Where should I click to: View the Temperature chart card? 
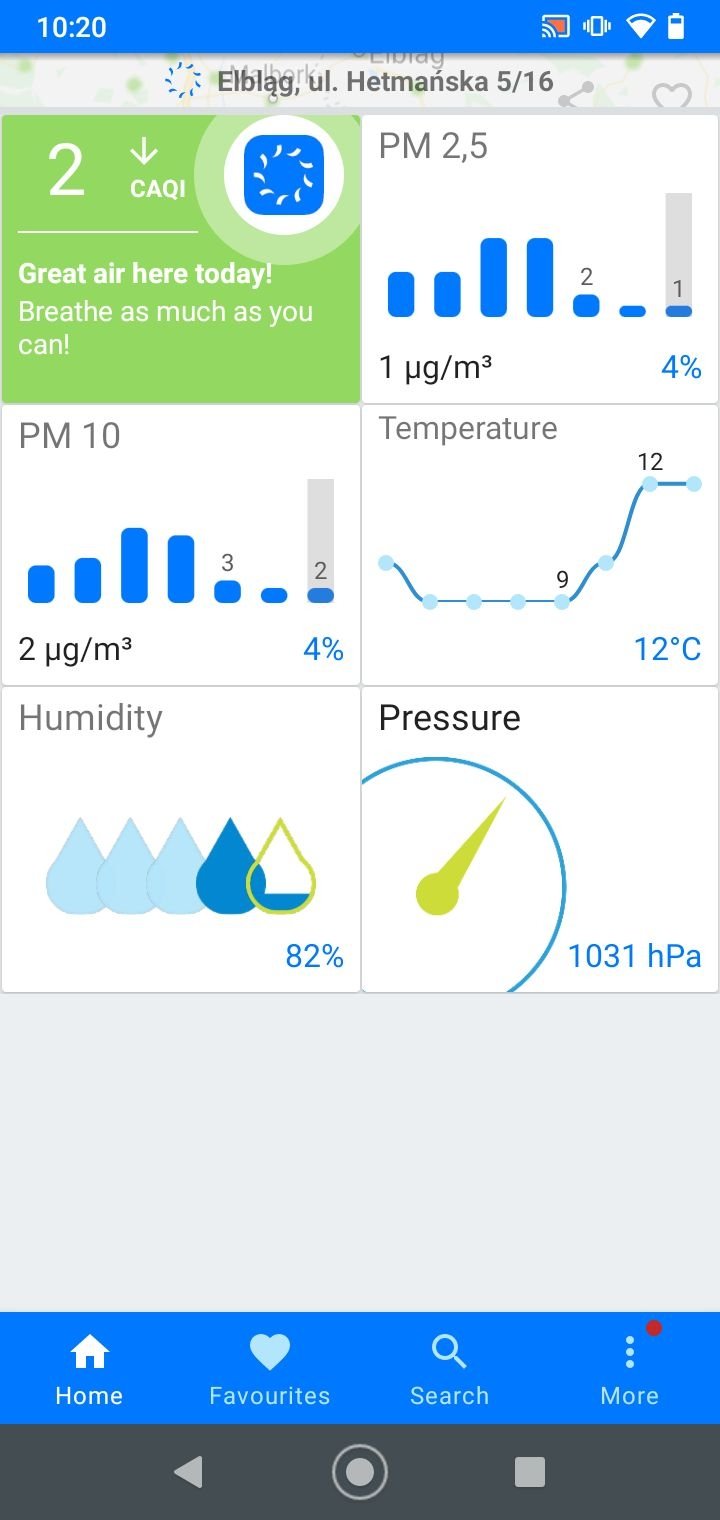click(540, 545)
